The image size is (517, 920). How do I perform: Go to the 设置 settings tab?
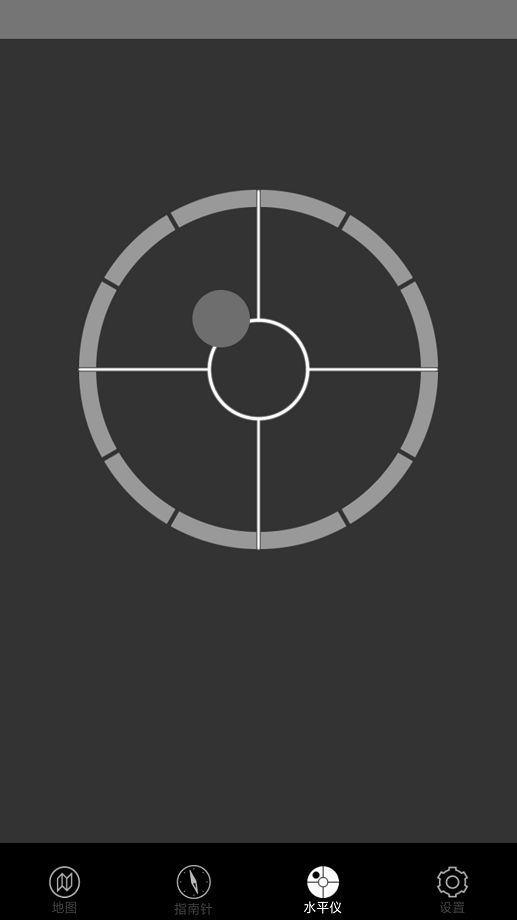click(452, 889)
